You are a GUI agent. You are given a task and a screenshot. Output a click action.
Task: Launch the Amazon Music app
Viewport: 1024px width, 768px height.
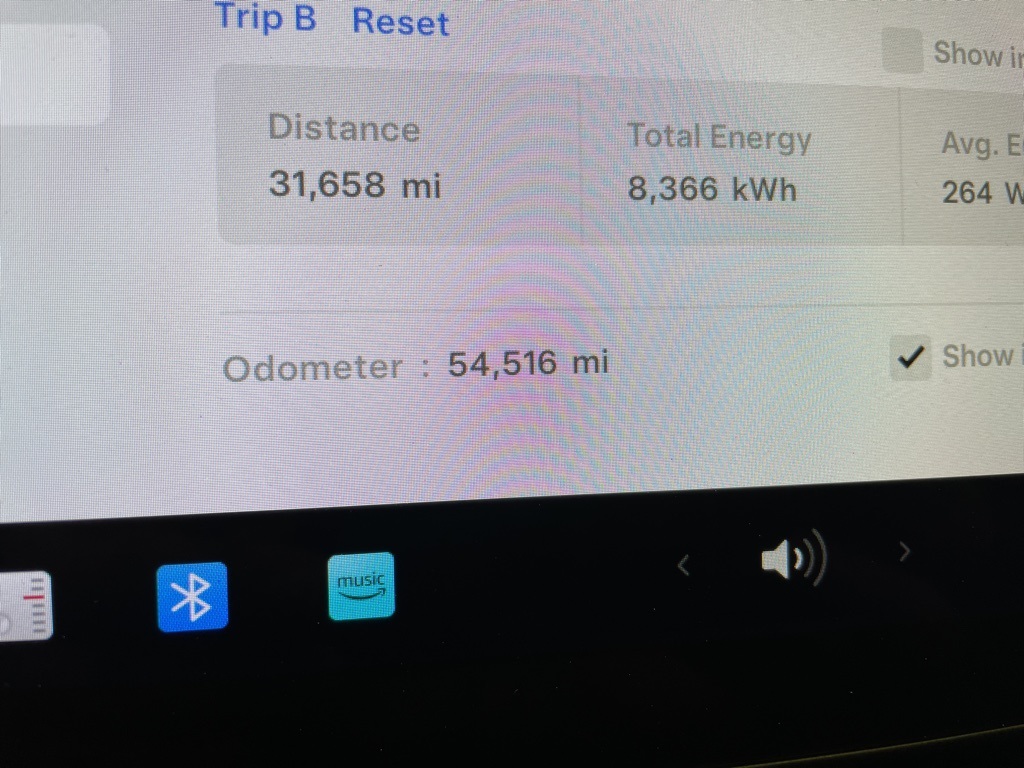point(361,586)
